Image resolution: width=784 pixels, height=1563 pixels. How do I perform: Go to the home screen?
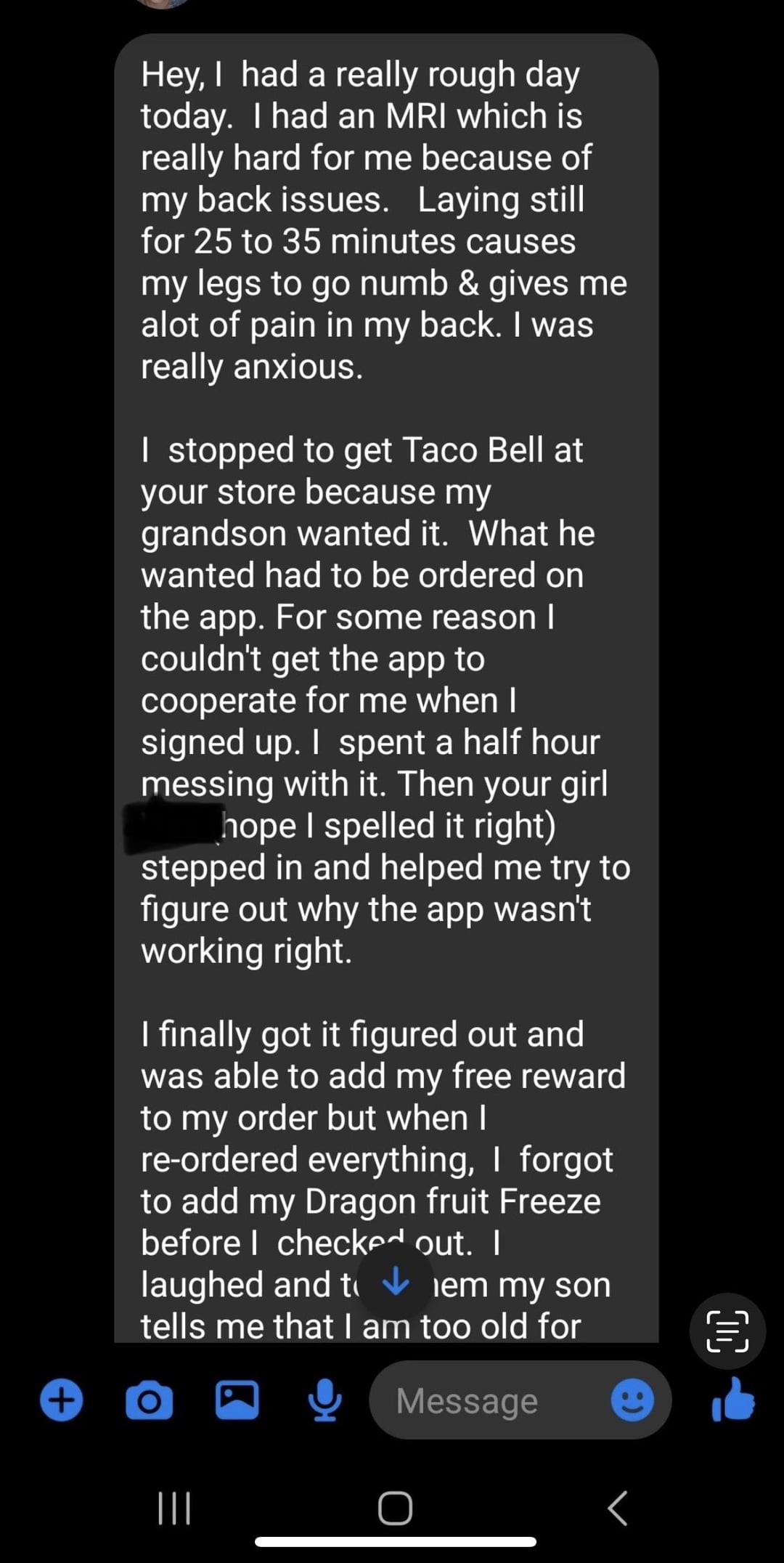pos(395,1509)
